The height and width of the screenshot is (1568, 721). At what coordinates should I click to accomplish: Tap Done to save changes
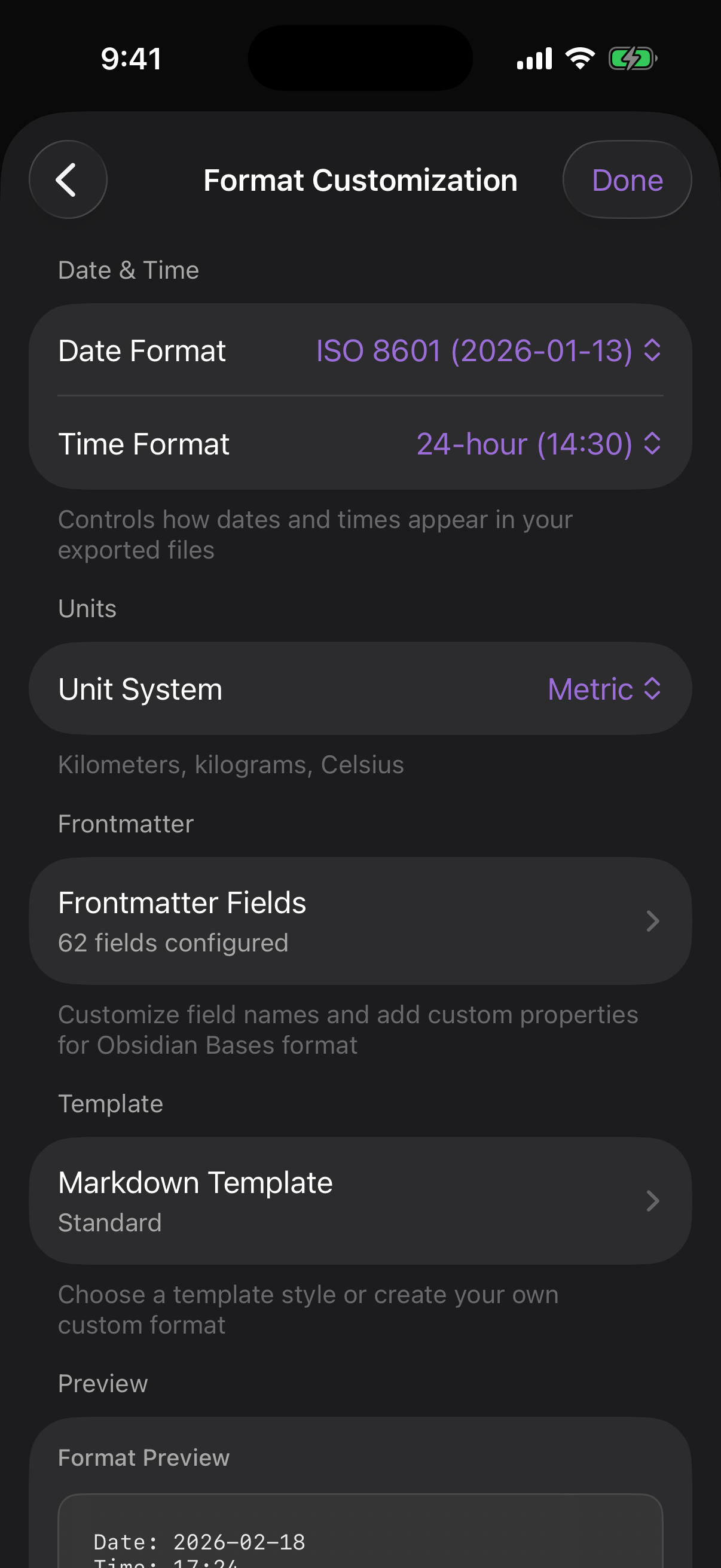click(x=627, y=179)
